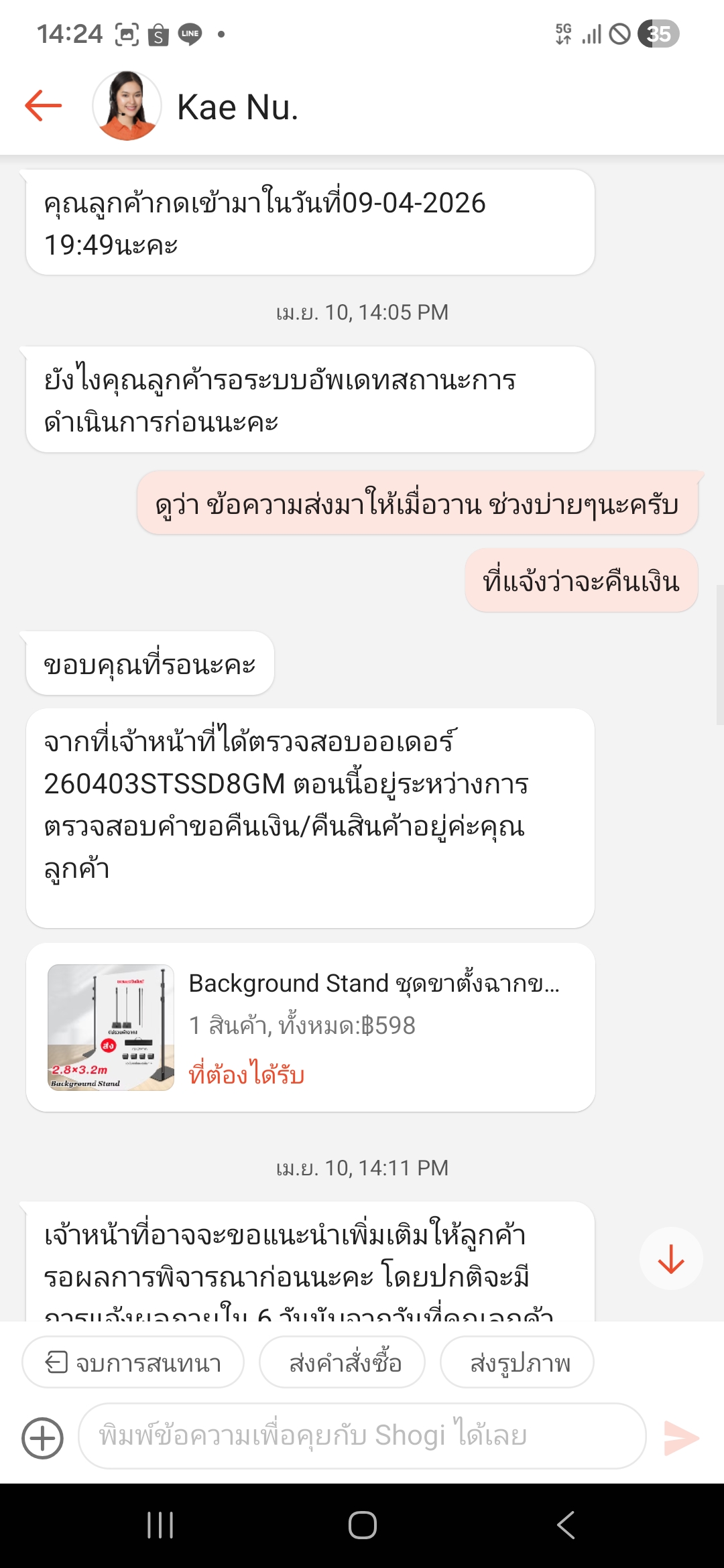Image resolution: width=724 pixels, height=1568 pixels.
Task: Tap the จบการสนทนา chip to end chat
Action: (133, 1362)
